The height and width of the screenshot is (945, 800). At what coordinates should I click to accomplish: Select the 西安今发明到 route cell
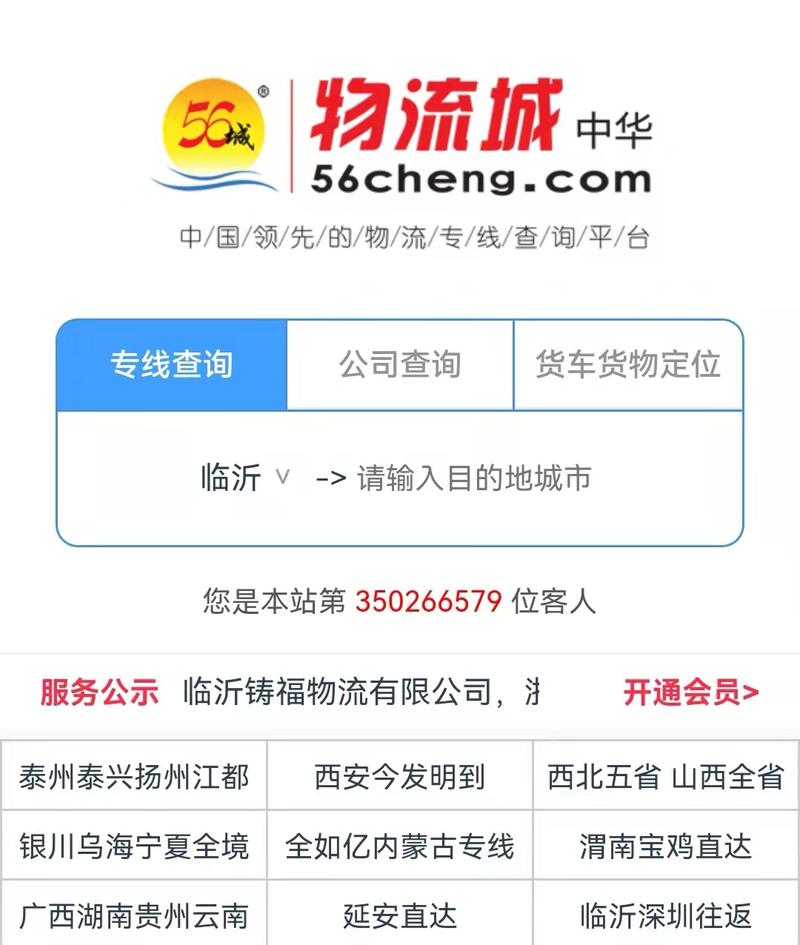[x=400, y=777]
